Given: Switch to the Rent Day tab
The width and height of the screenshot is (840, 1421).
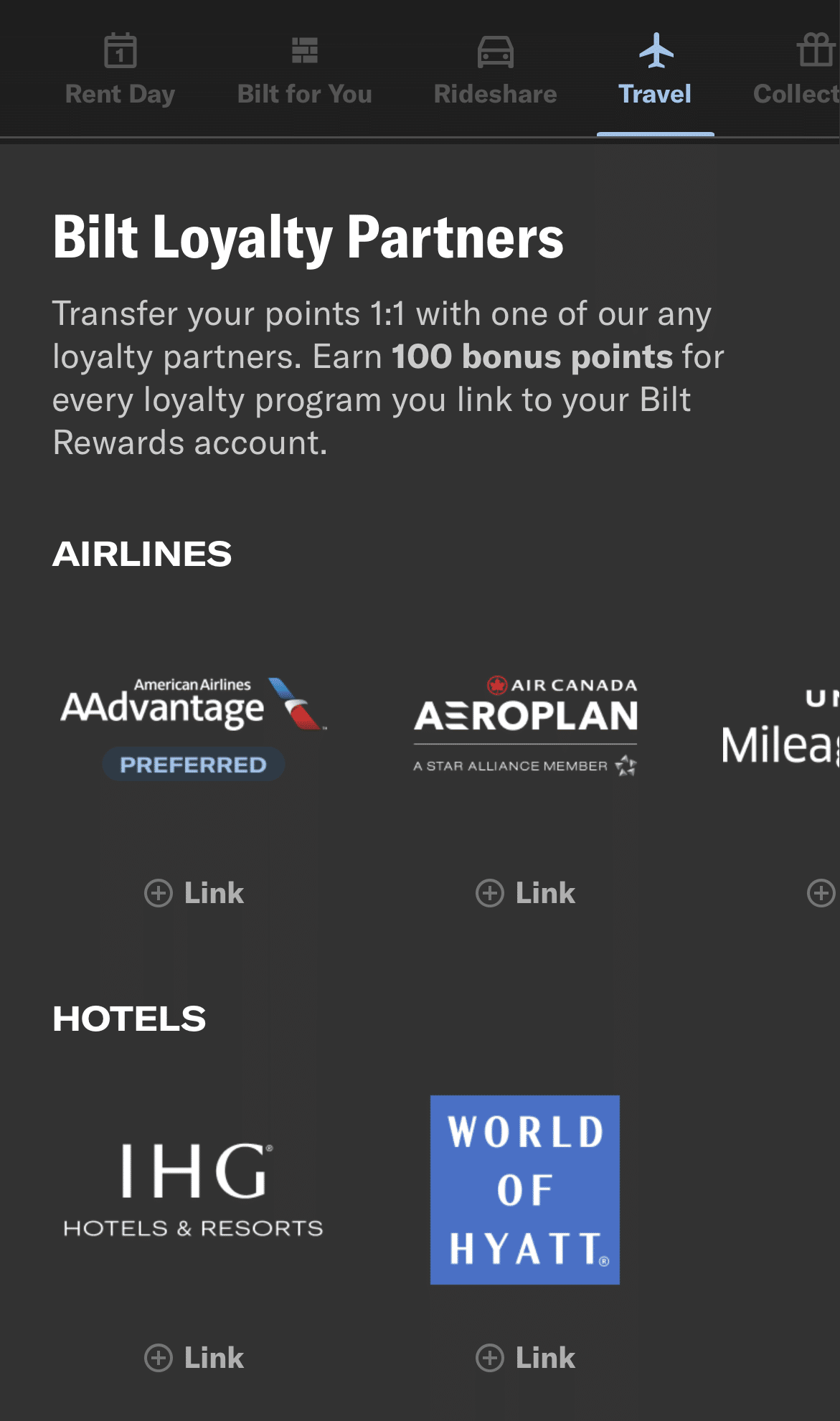Looking at the screenshot, I should point(120,72).
